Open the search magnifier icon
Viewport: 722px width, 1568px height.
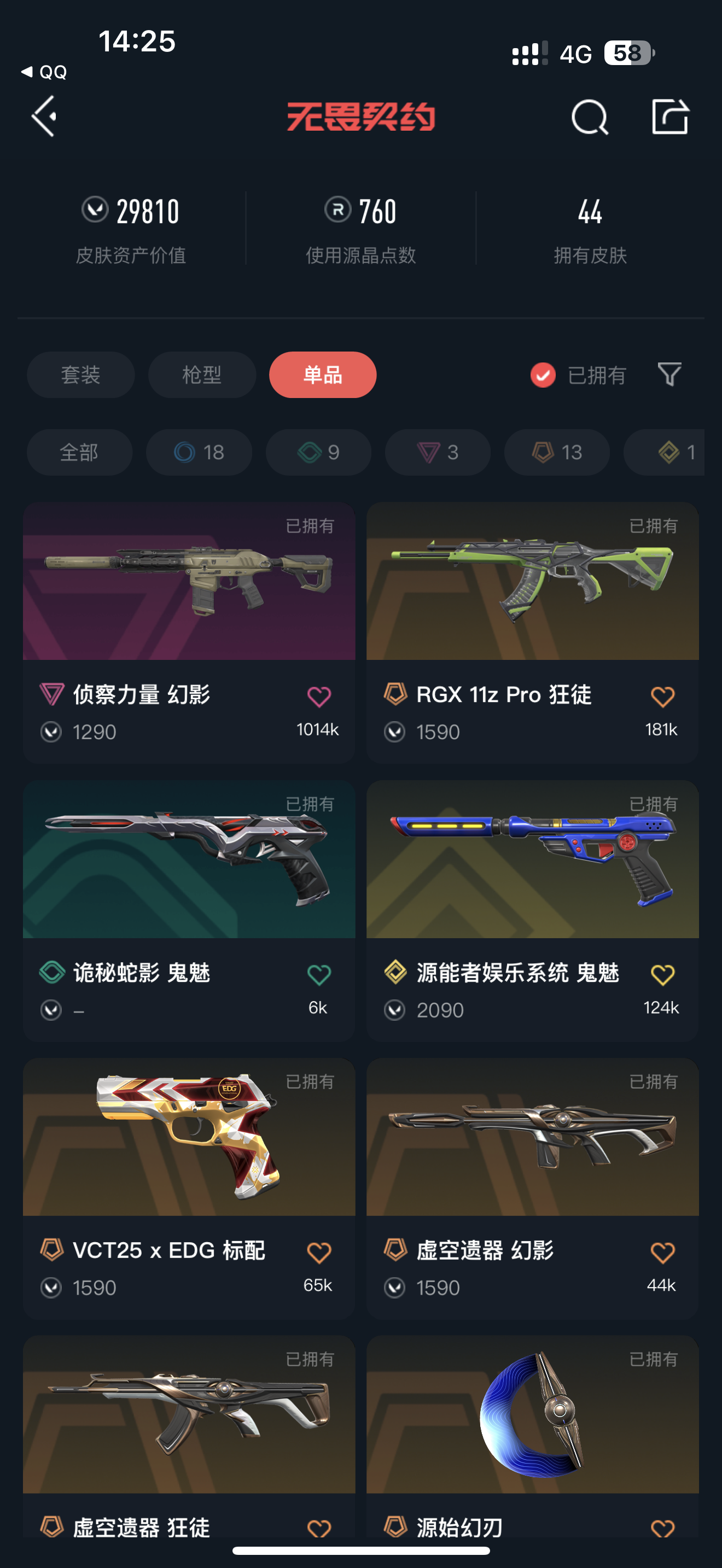coord(589,117)
